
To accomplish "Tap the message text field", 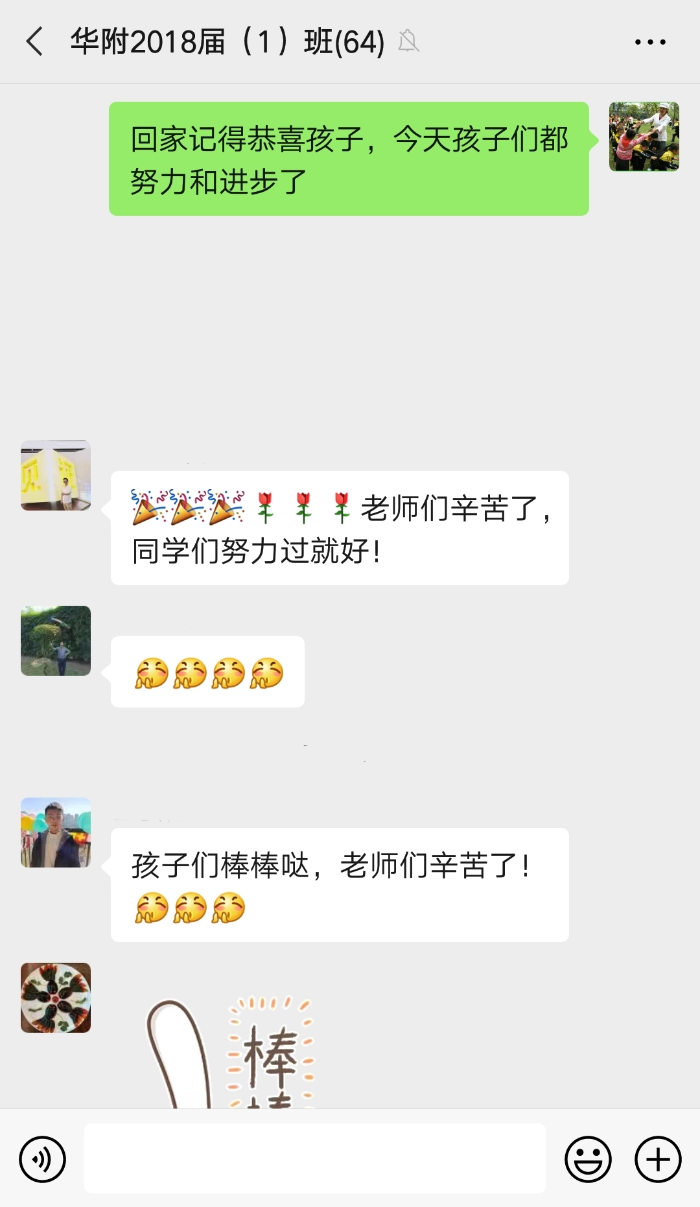I will coord(314,1159).
